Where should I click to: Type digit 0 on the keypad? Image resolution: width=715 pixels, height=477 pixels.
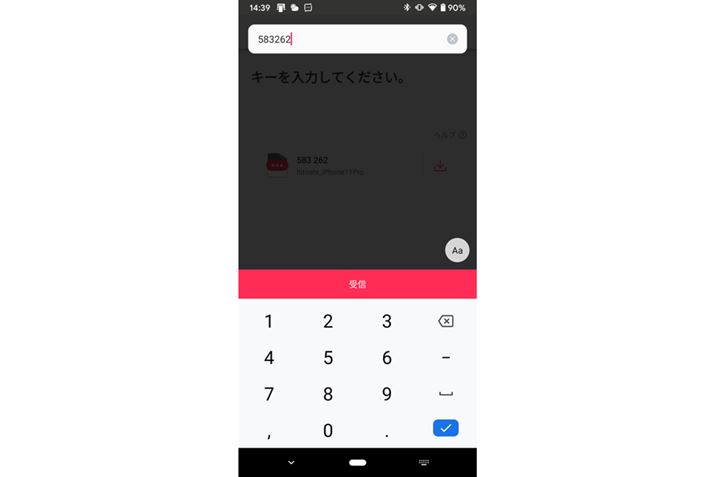(328, 430)
